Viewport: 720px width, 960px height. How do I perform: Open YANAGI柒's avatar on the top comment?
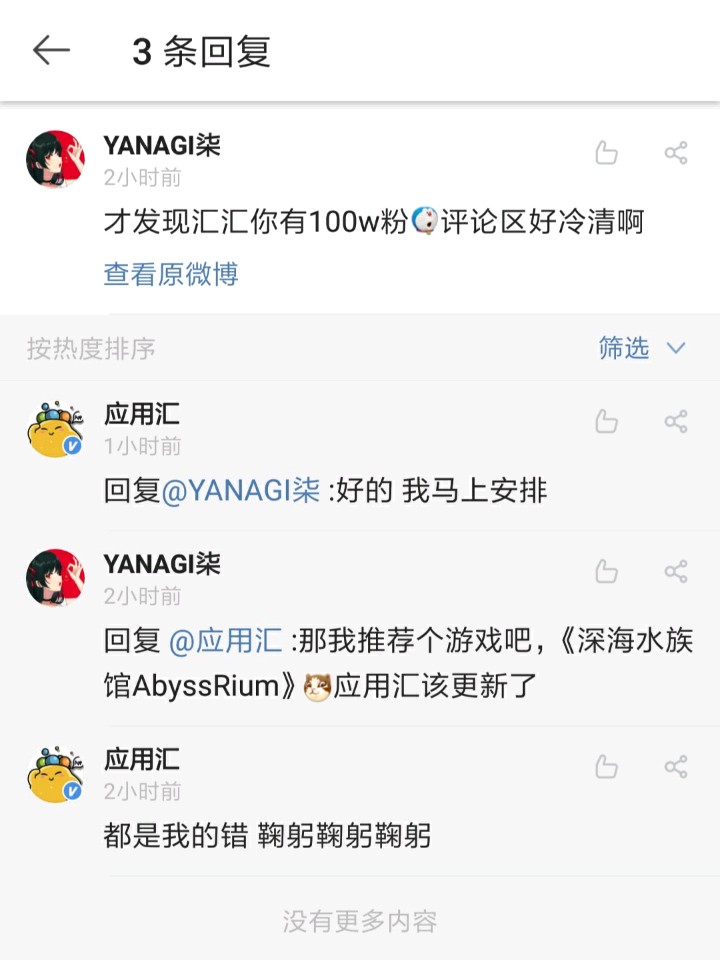55,160
